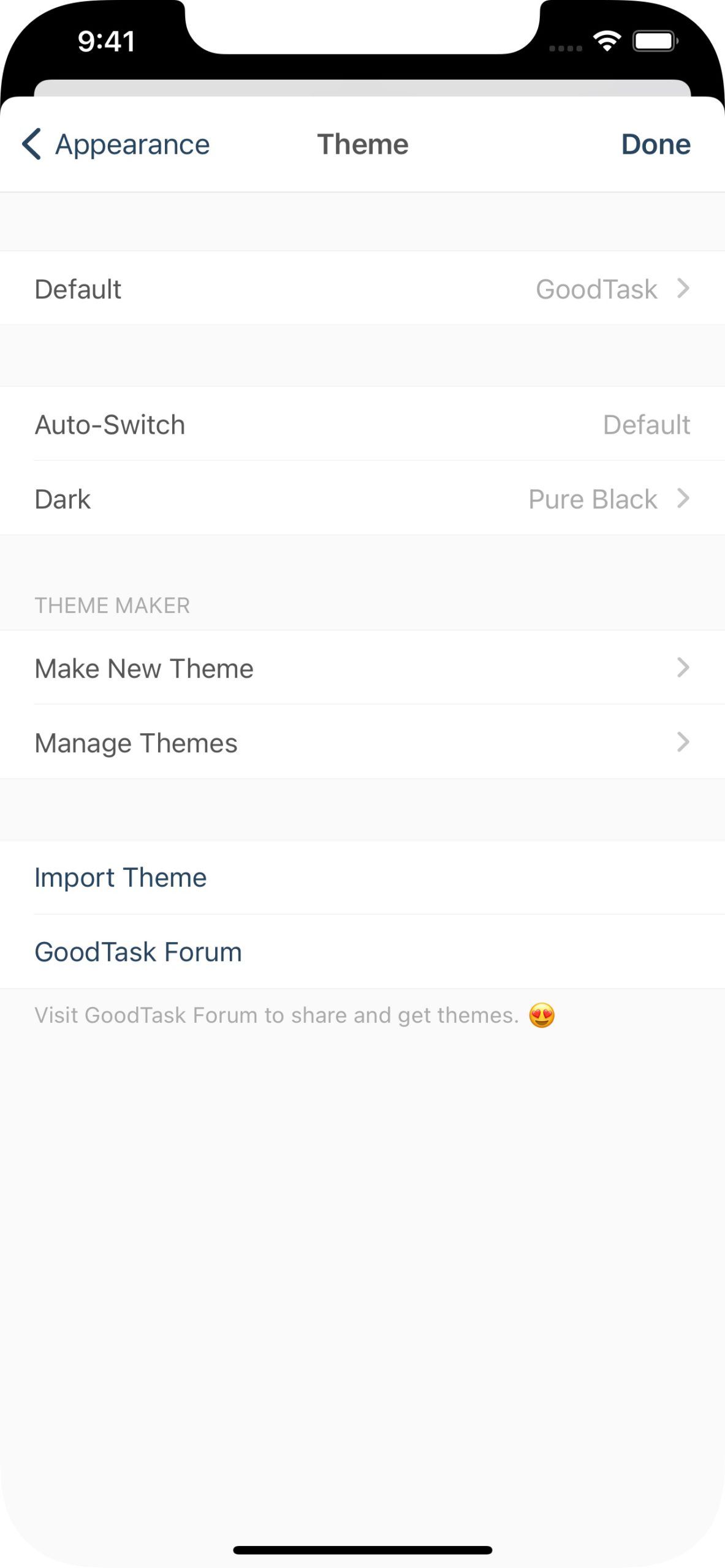Tap the Manage Themes chevron
The height and width of the screenshot is (1568, 725).
[x=682, y=743]
